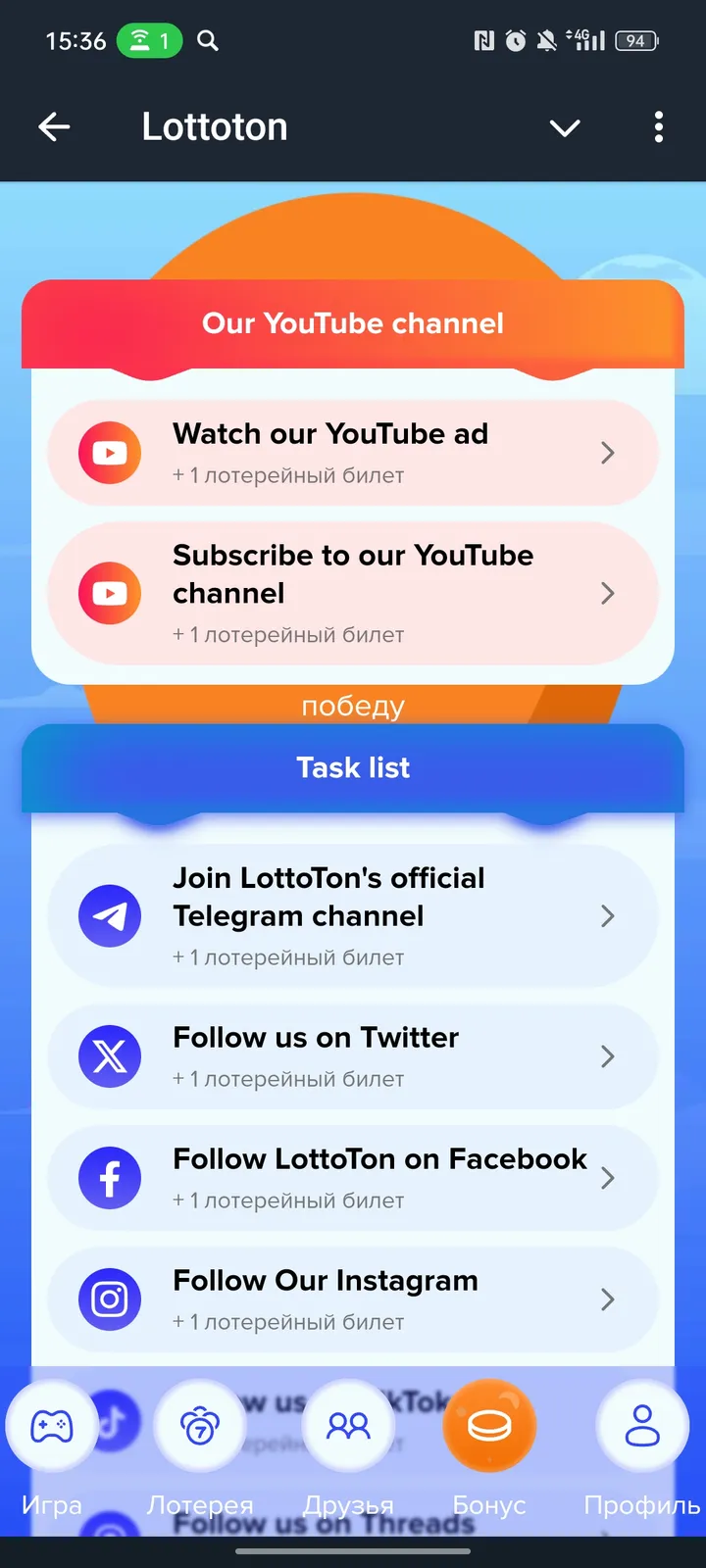Click the Бонус coin icon
This screenshot has height=1568, width=706.
(489, 1426)
